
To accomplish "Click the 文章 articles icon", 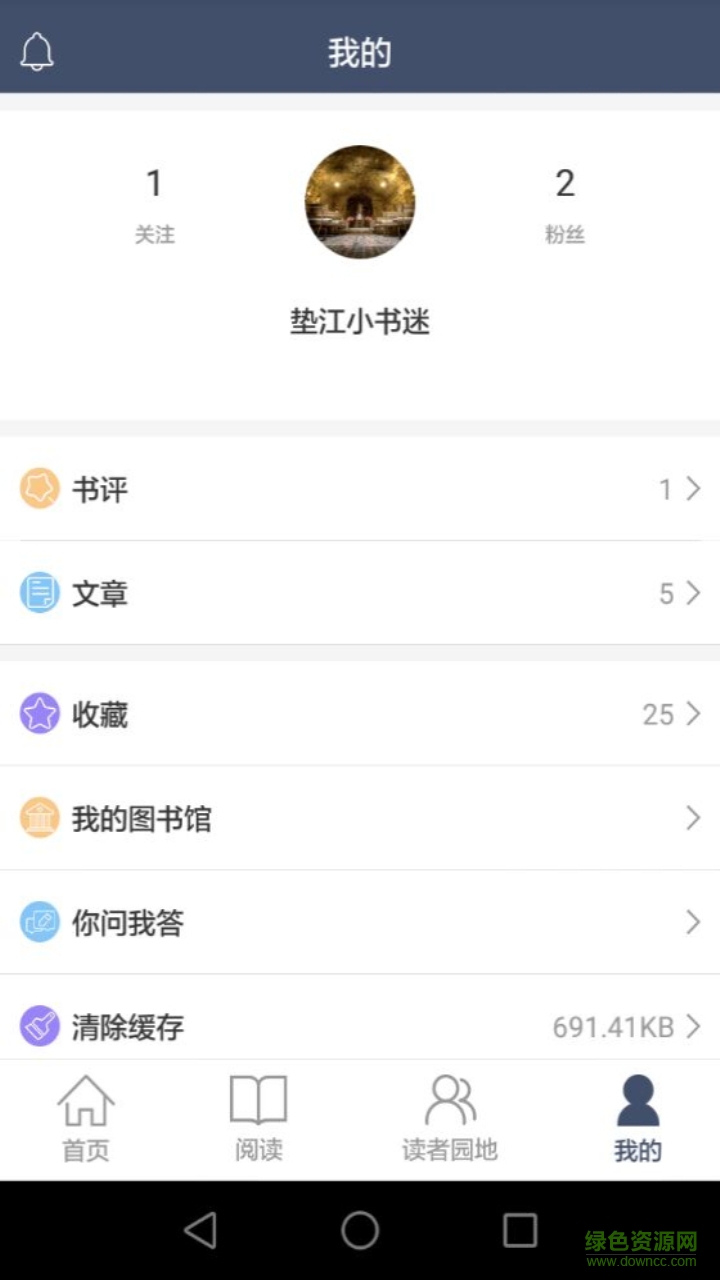I will click(38, 593).
